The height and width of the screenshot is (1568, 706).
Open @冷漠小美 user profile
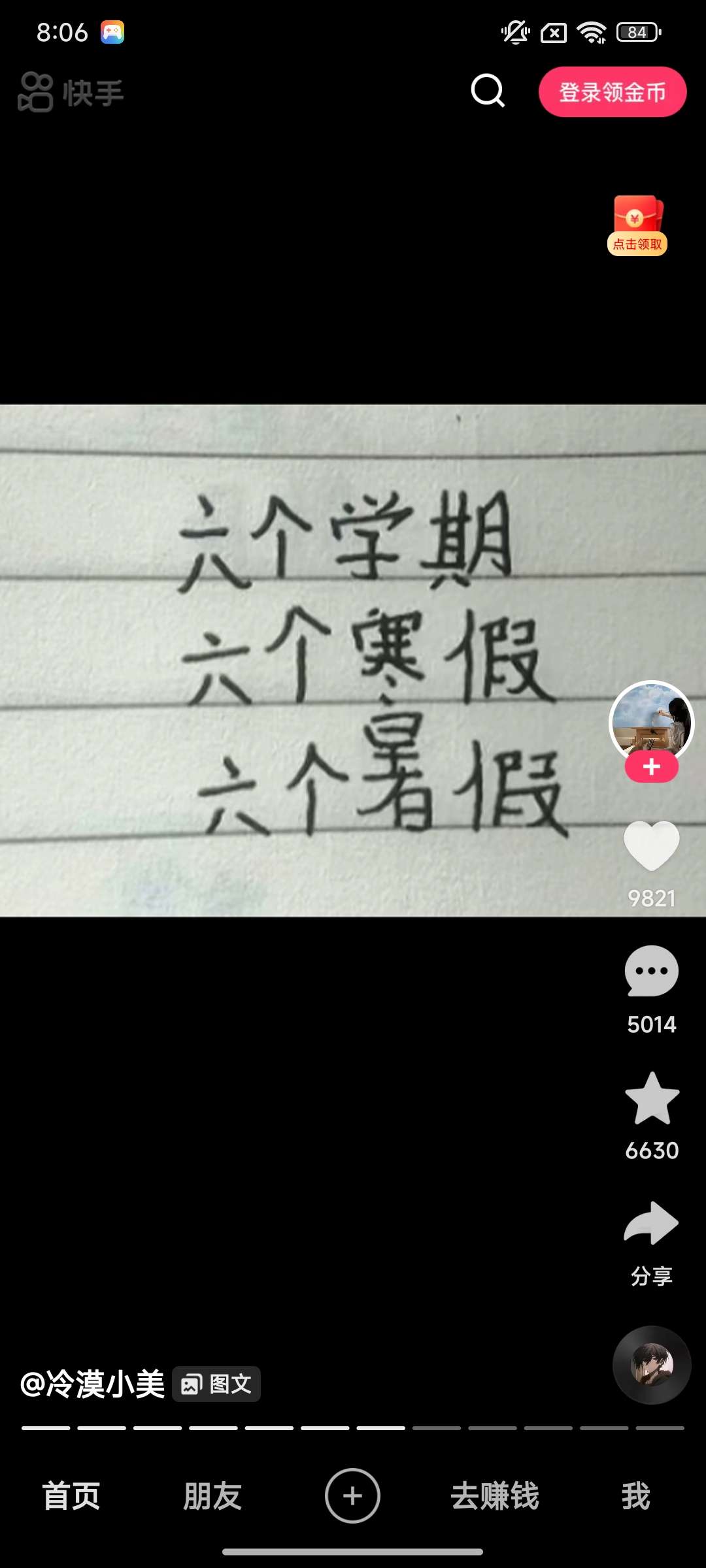pyautogui.click(x=93, y=1384)
